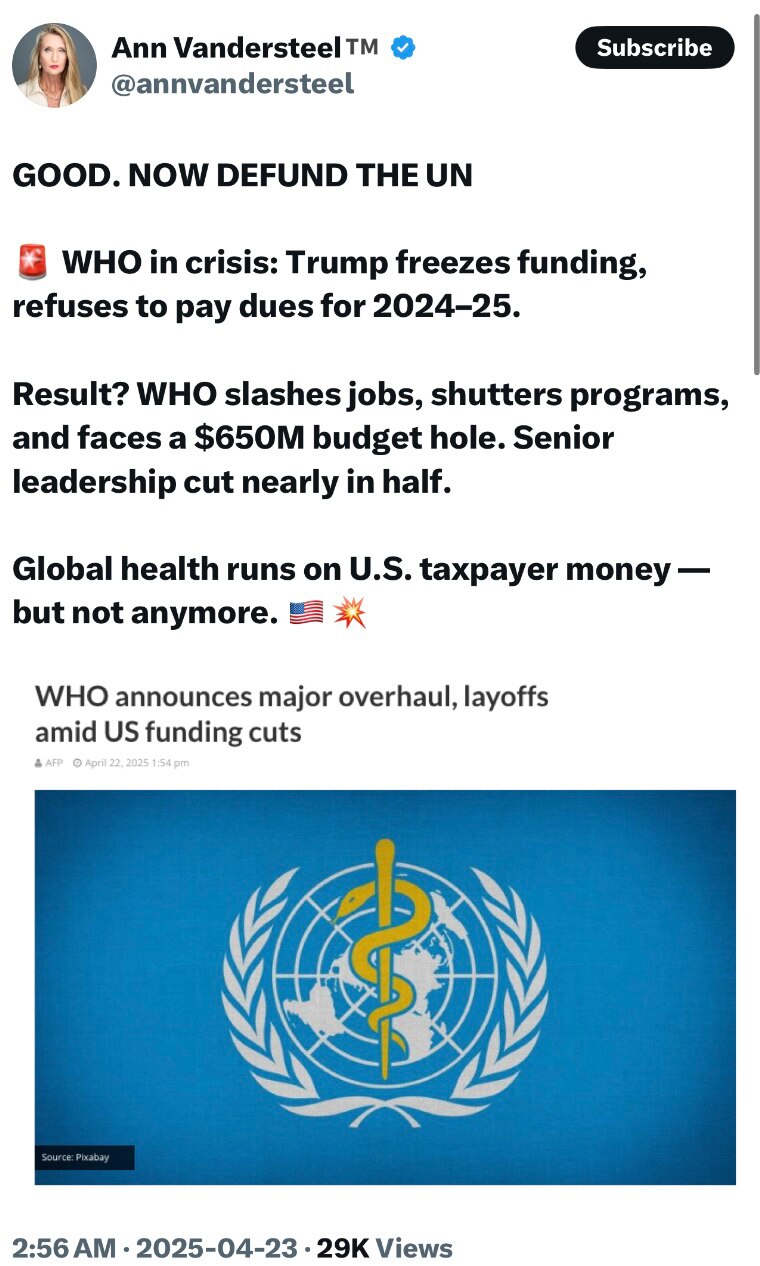This screenshot has width=760, height=1266.
Task: Click the blue verified checkmark badge
Action: point(401,45)
